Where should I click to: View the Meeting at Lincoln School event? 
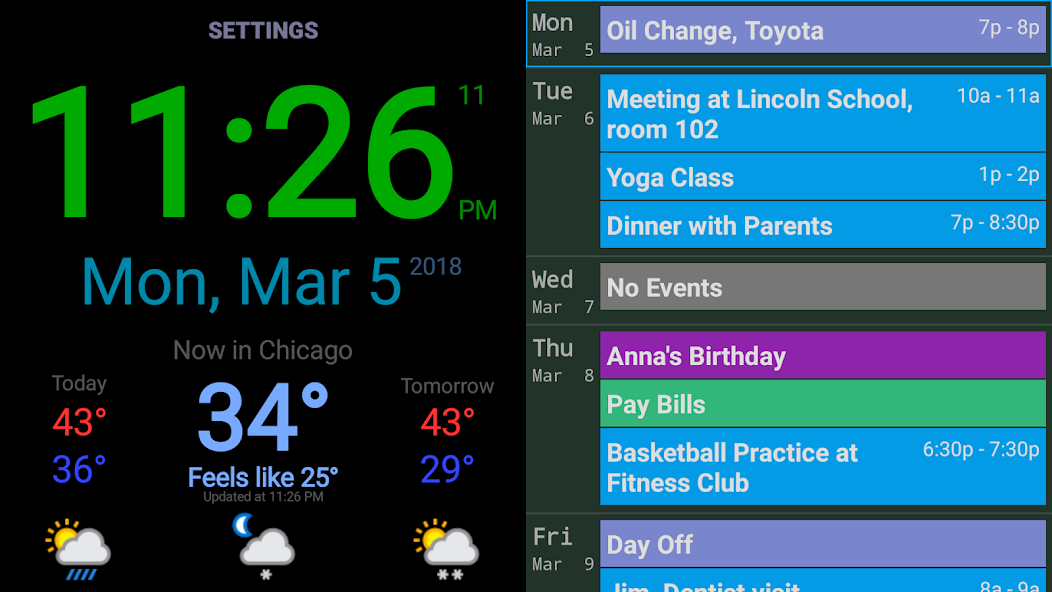click(822, 114)
